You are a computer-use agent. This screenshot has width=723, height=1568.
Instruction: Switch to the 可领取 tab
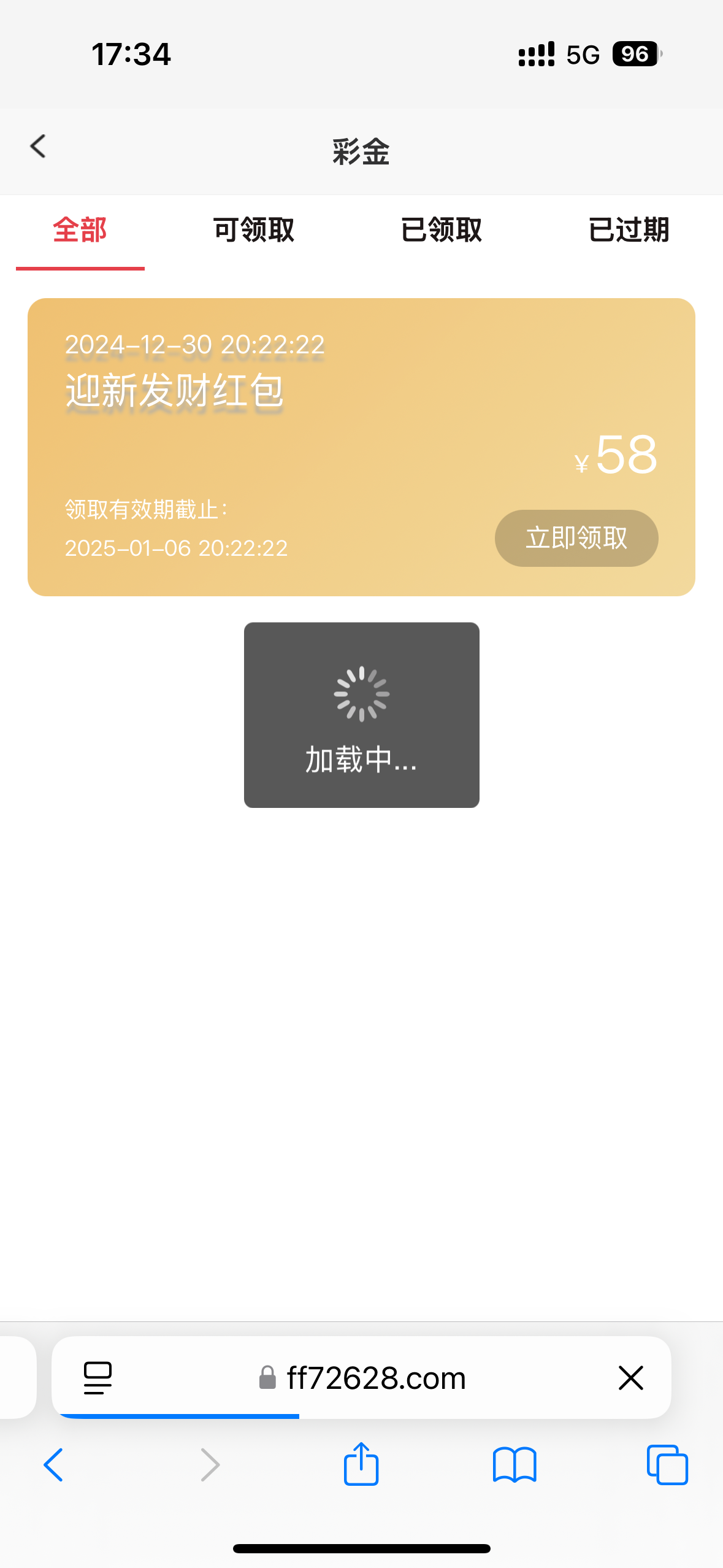pos(254,231)
